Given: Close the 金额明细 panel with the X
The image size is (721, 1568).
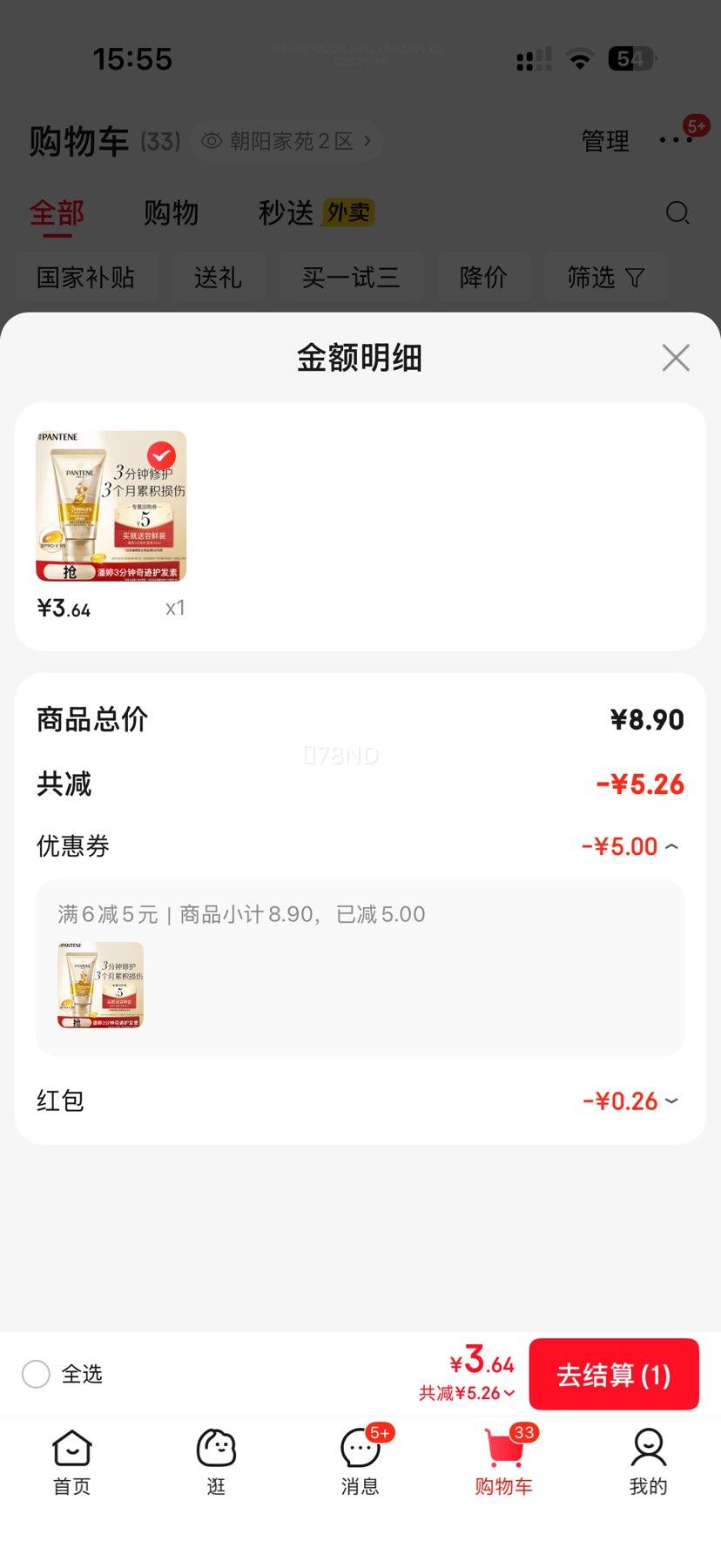Looking at the screenshot, I should point(675,358).
